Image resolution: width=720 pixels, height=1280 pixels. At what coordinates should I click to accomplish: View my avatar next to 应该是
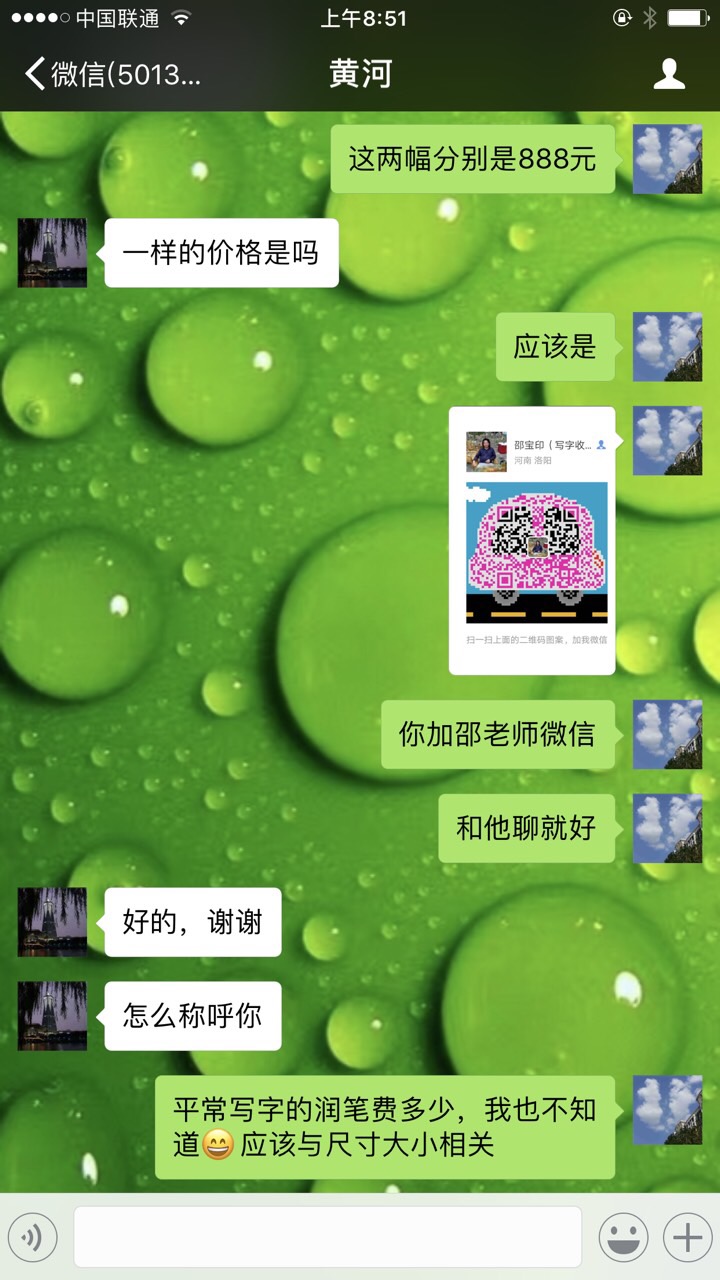(x=667, y=347)
